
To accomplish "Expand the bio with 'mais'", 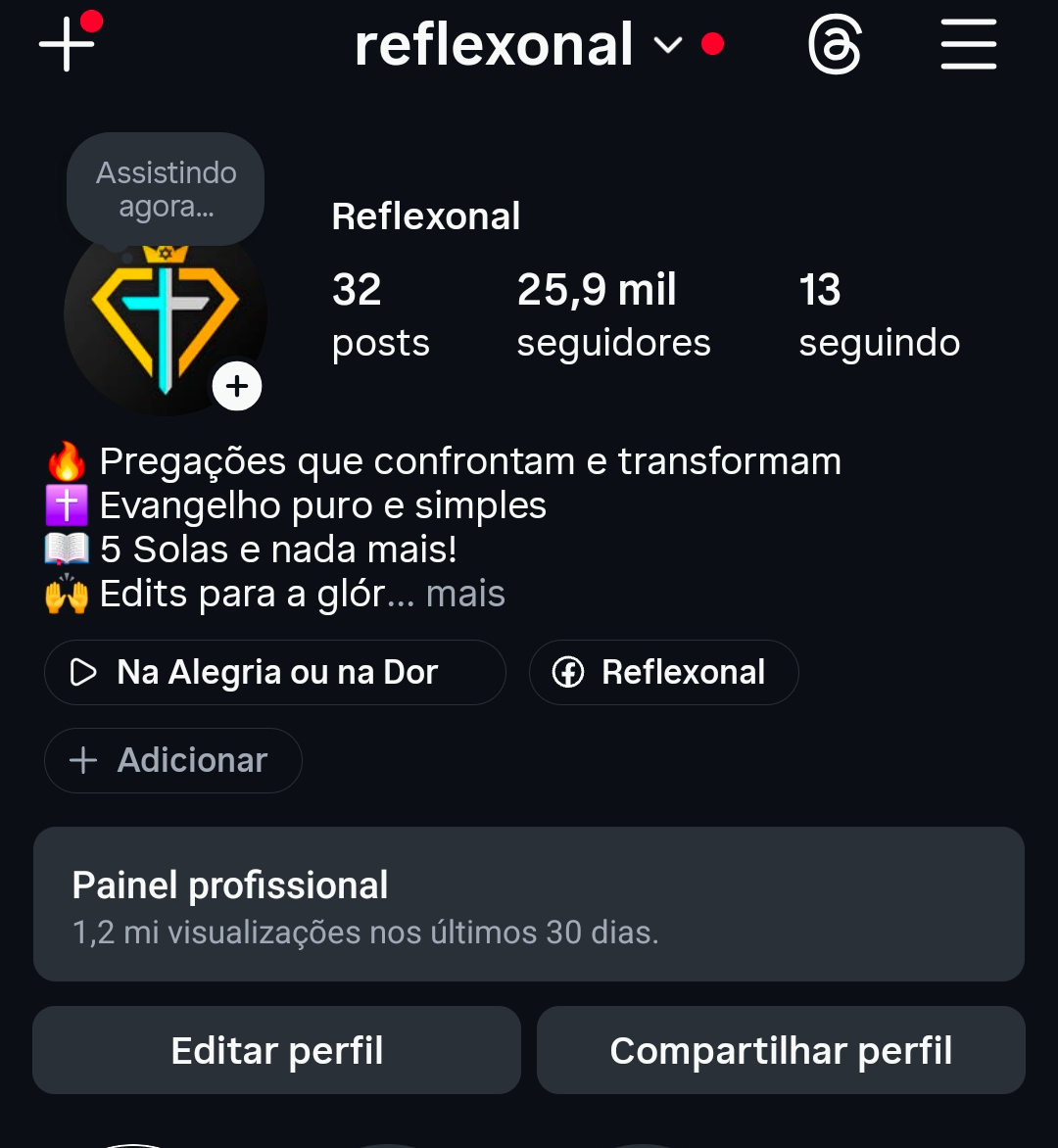I will (x=465, y=594).
